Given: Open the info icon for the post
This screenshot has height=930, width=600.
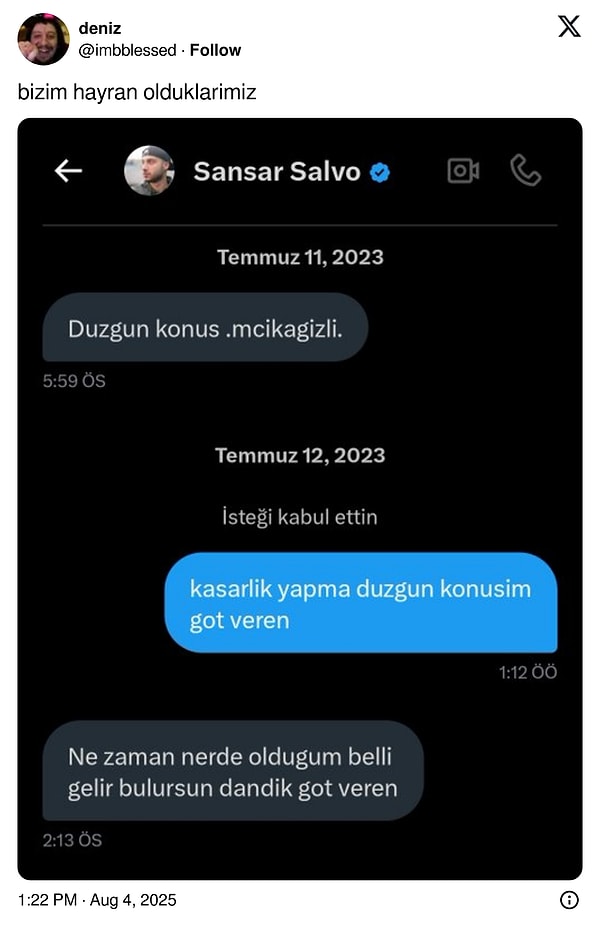Looking at the screenshot, I should (569, 900).
